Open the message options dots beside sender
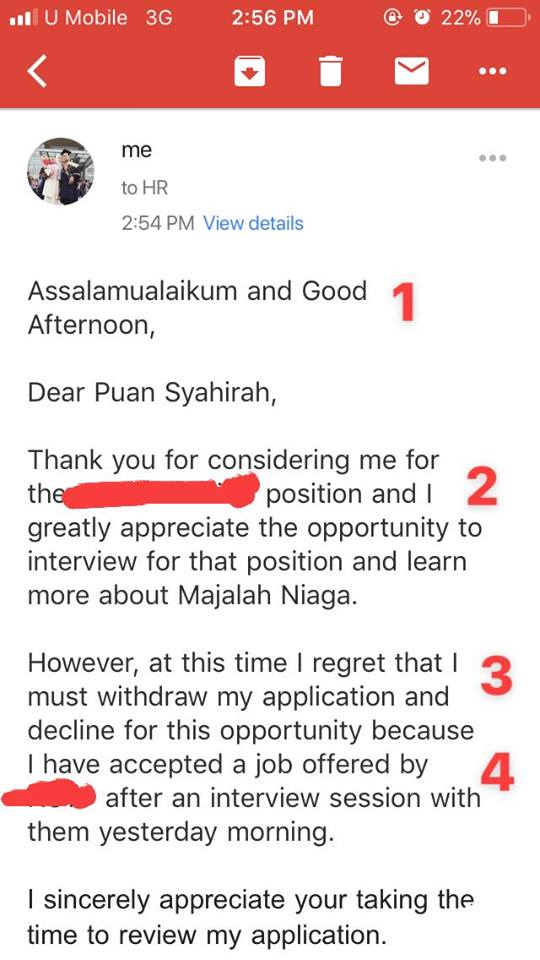The image size is (540, 960). 492,158
